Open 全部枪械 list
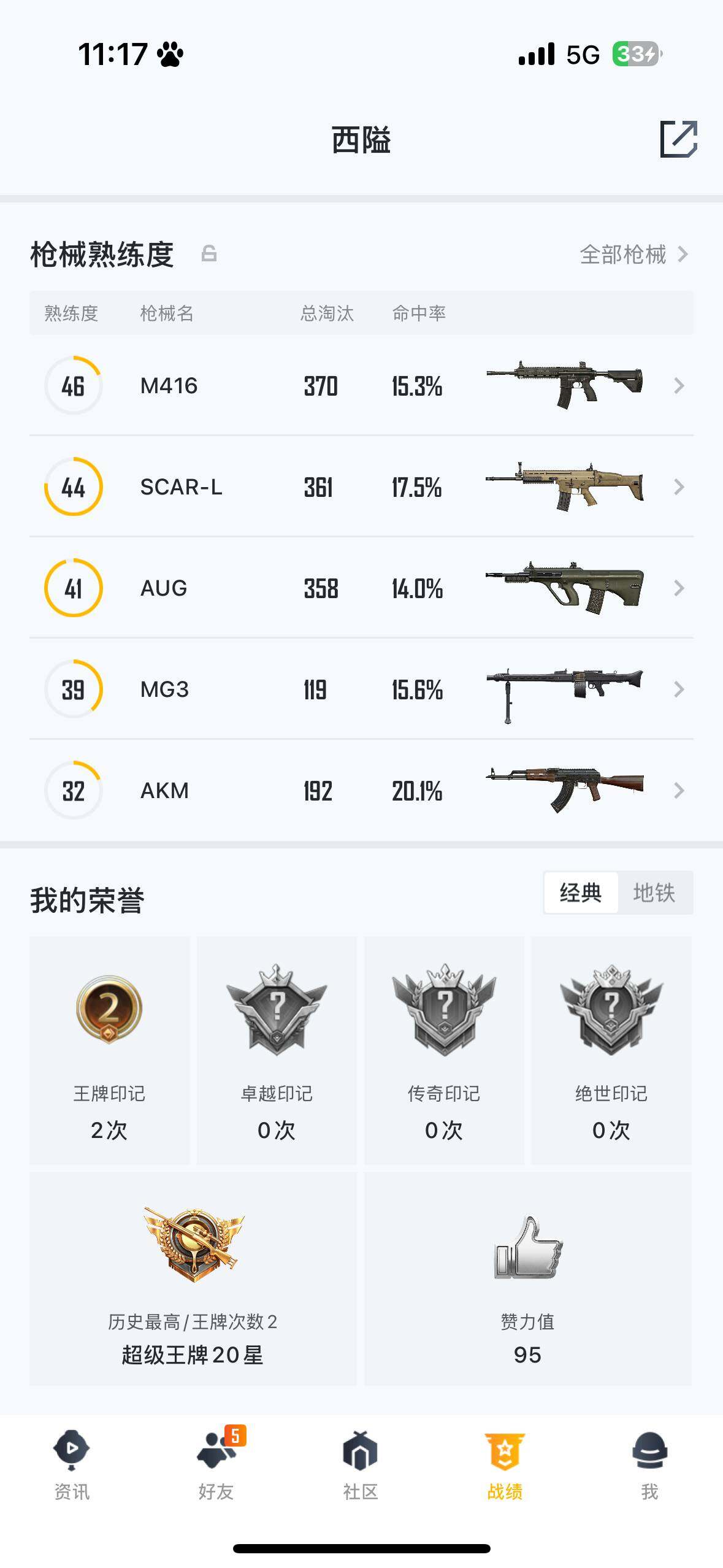The height and width of the screenshot is (1568, 723). click(633, 254)
